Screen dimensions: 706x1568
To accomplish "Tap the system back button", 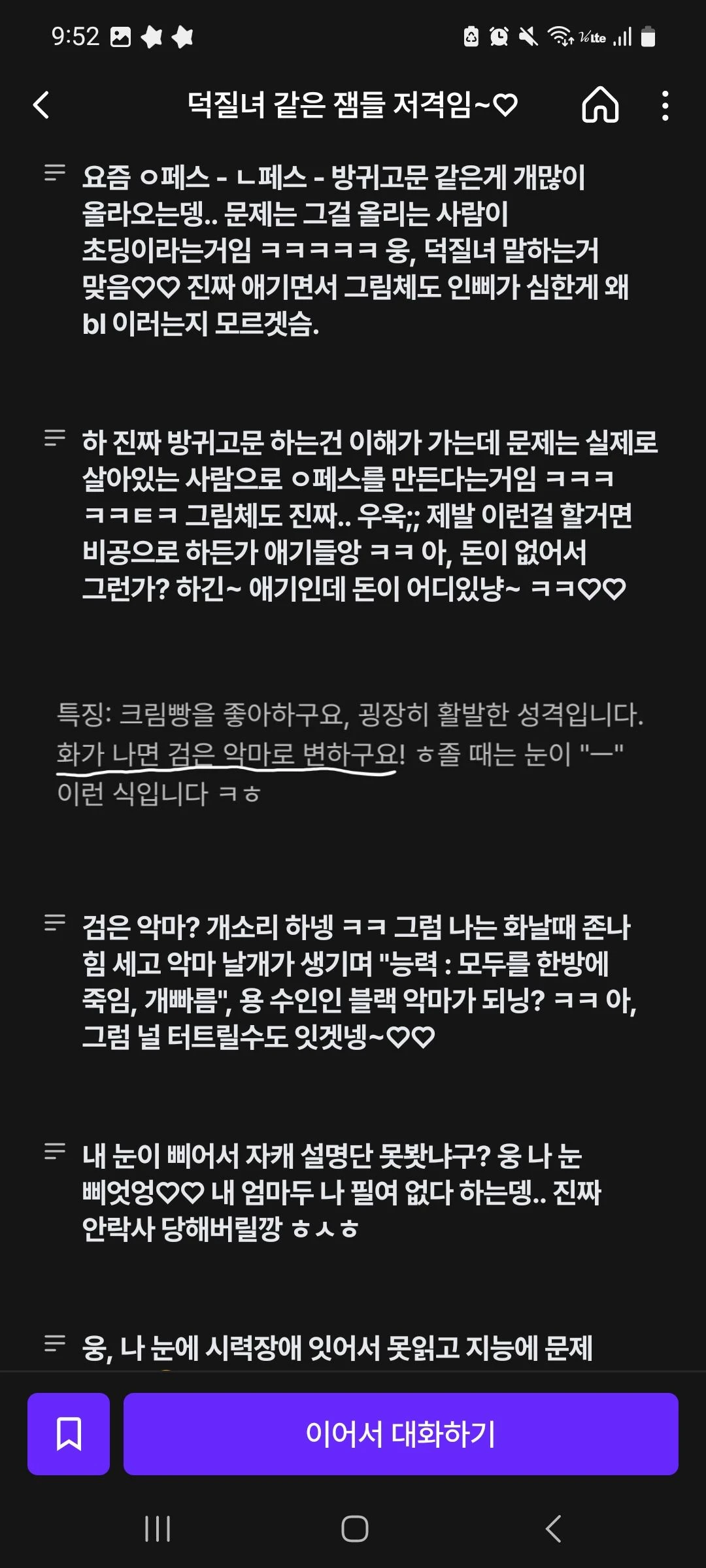I will click(553, 1529).
